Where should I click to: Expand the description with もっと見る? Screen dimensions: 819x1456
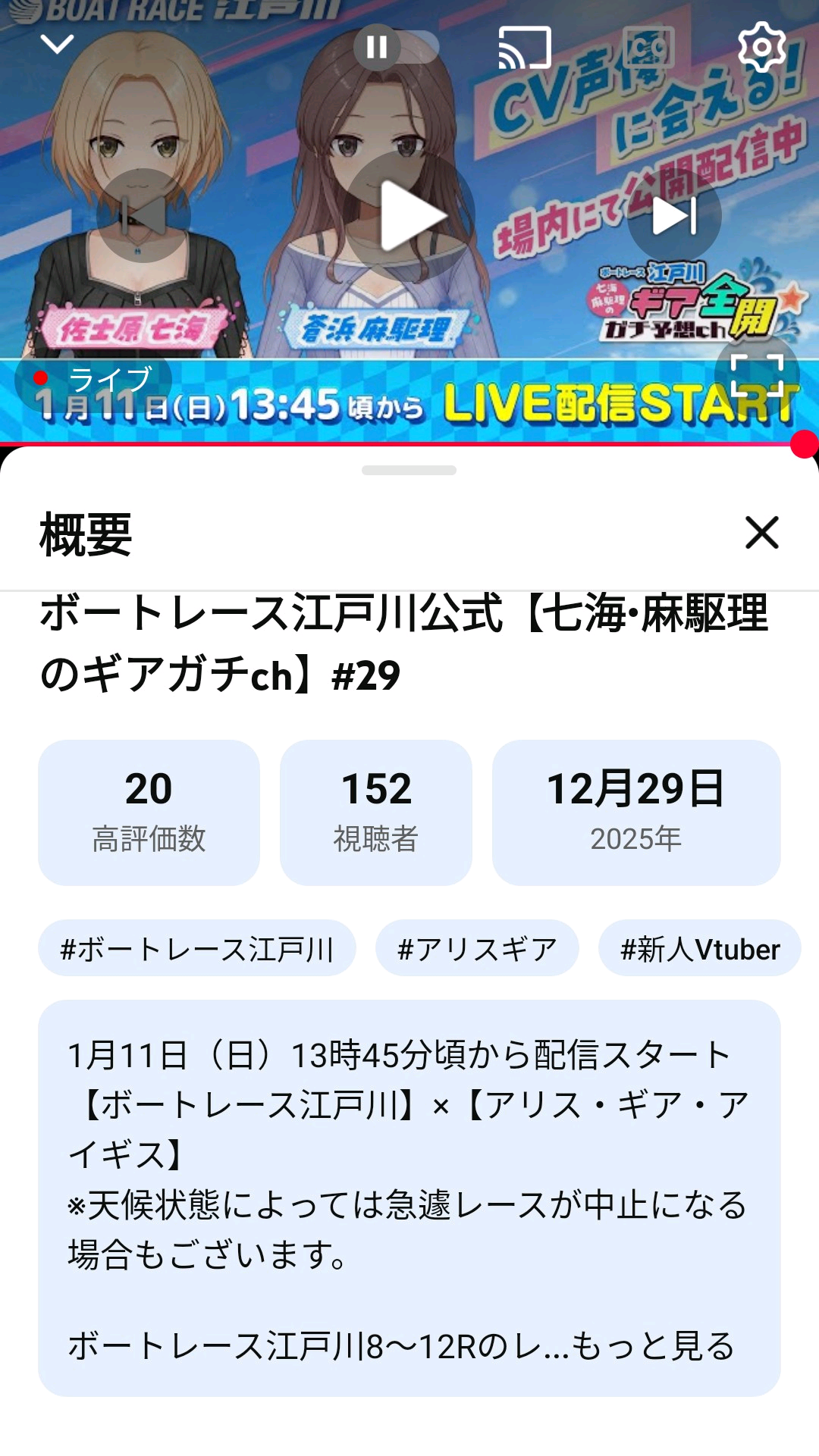[x=652, y=1346]
